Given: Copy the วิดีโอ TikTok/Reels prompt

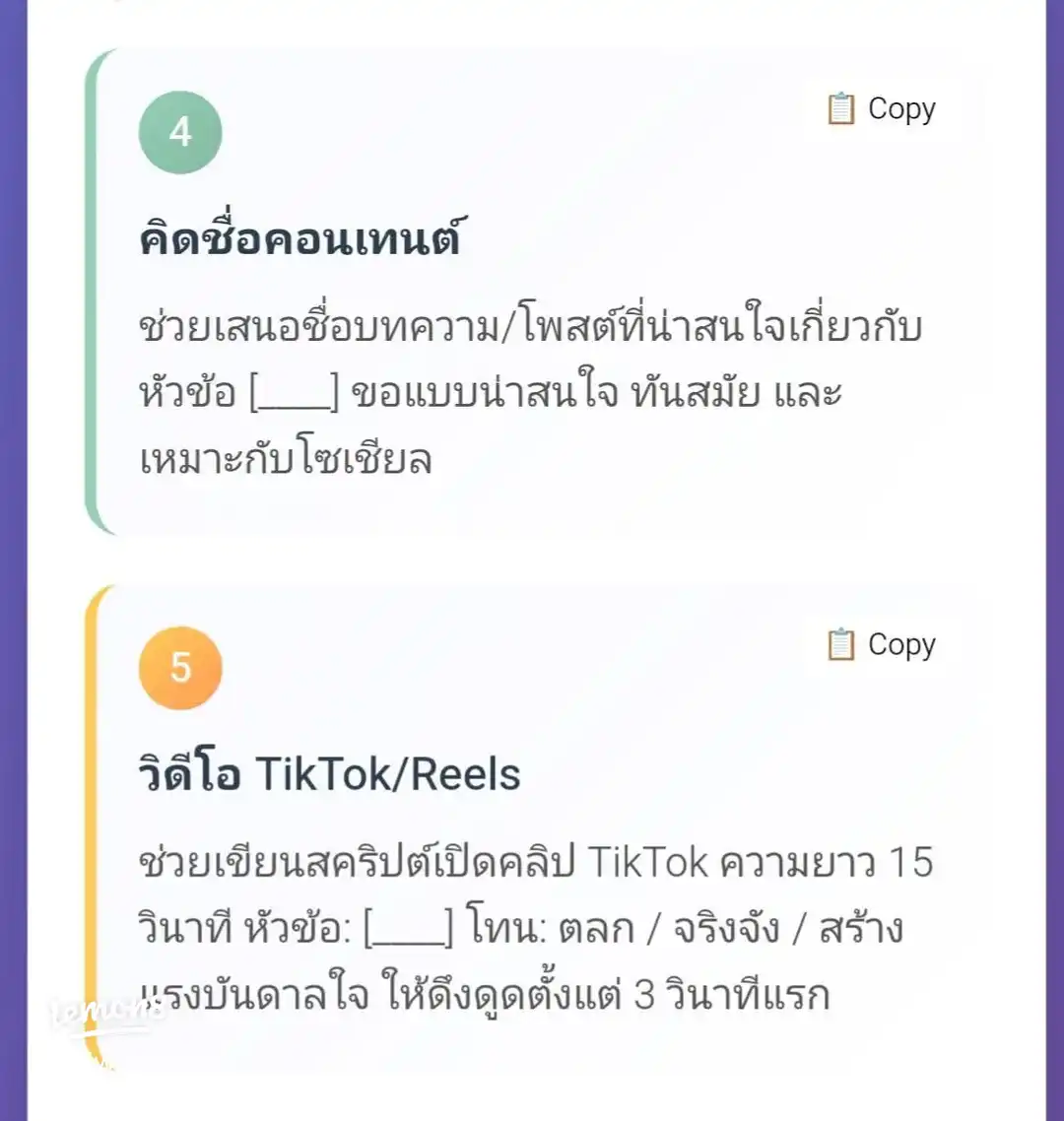Looking at the screenshot, I should coord(881,644).
